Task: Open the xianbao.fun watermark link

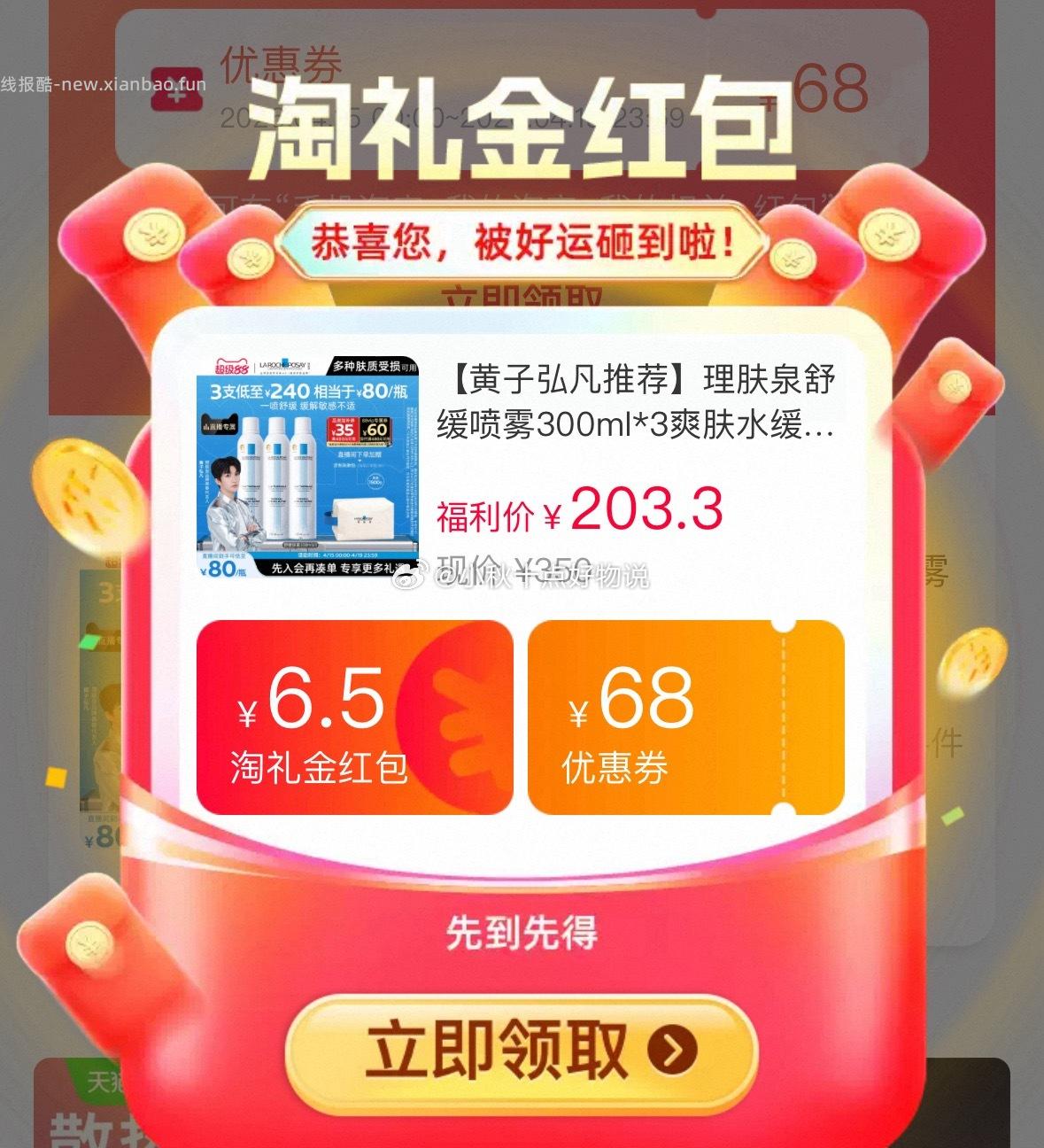Action: (x=102, y=84)
